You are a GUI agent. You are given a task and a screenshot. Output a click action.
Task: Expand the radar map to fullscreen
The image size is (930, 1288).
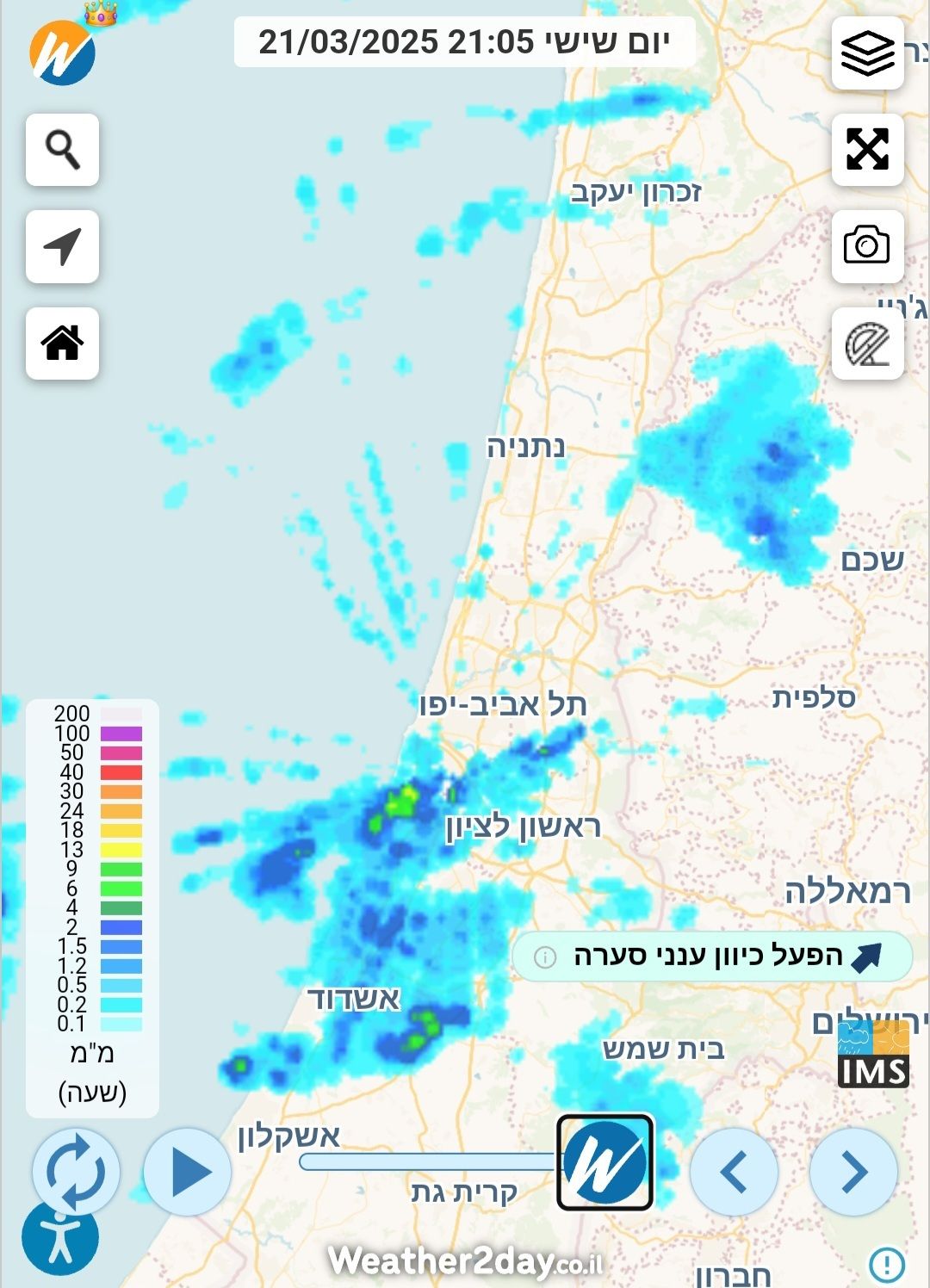(x=867, y=150)
